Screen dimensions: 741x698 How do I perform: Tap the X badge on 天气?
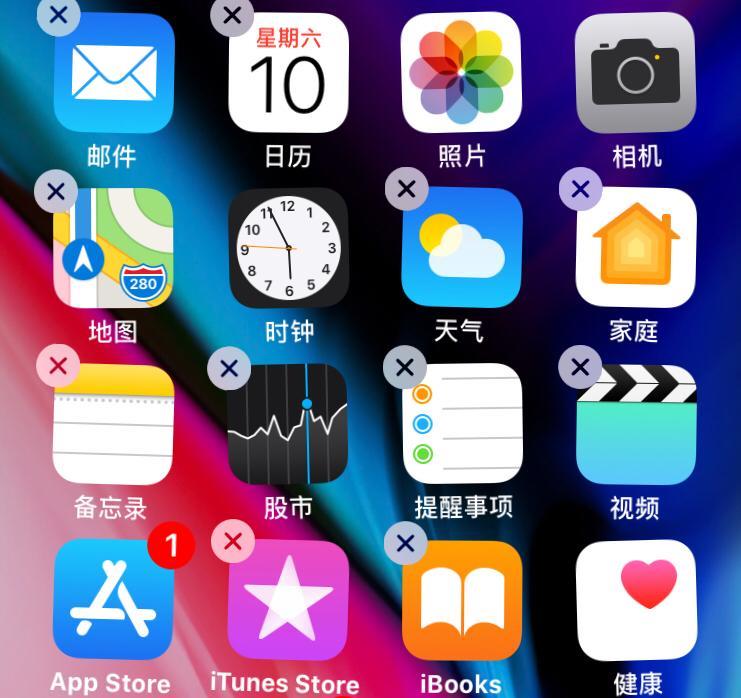click(406, 189)
